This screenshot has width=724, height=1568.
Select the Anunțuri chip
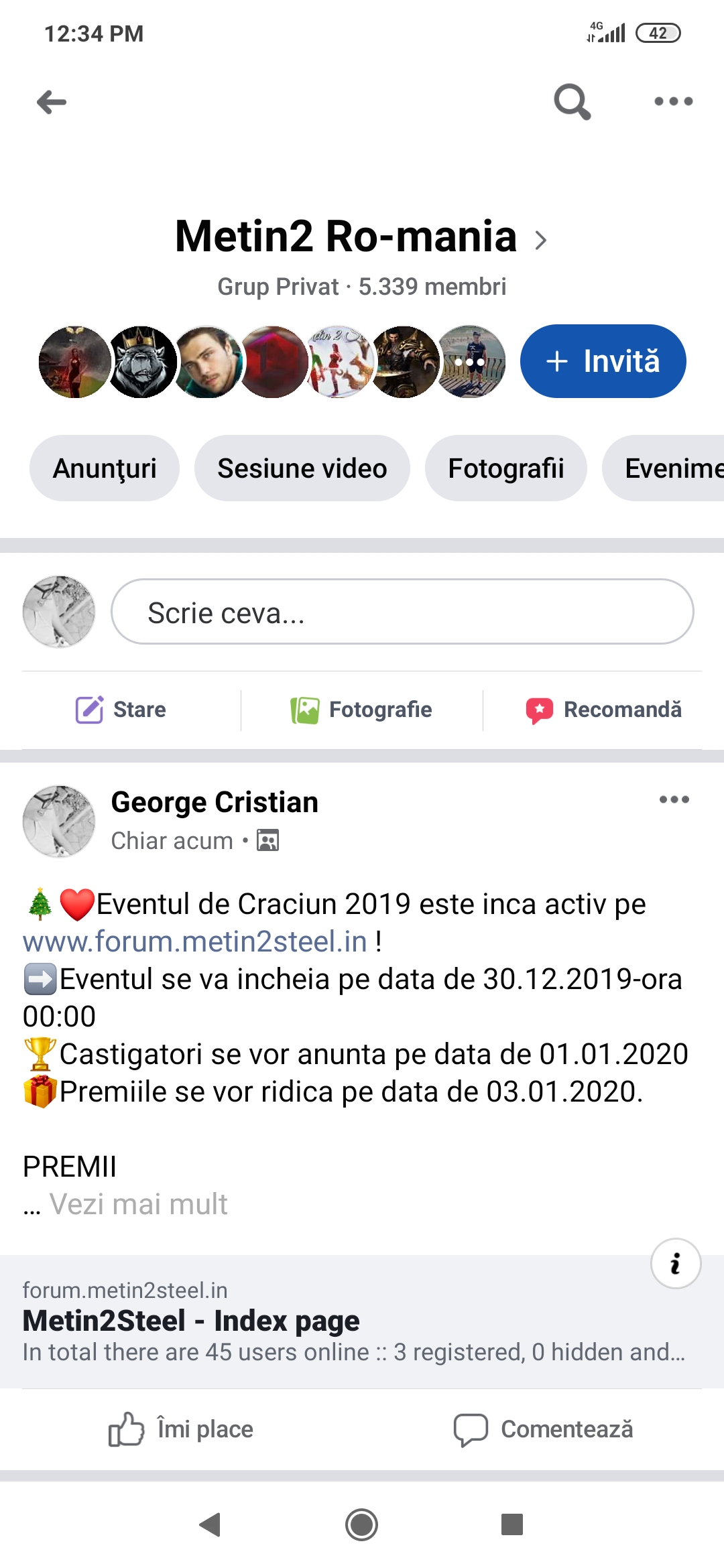point(105,468)
